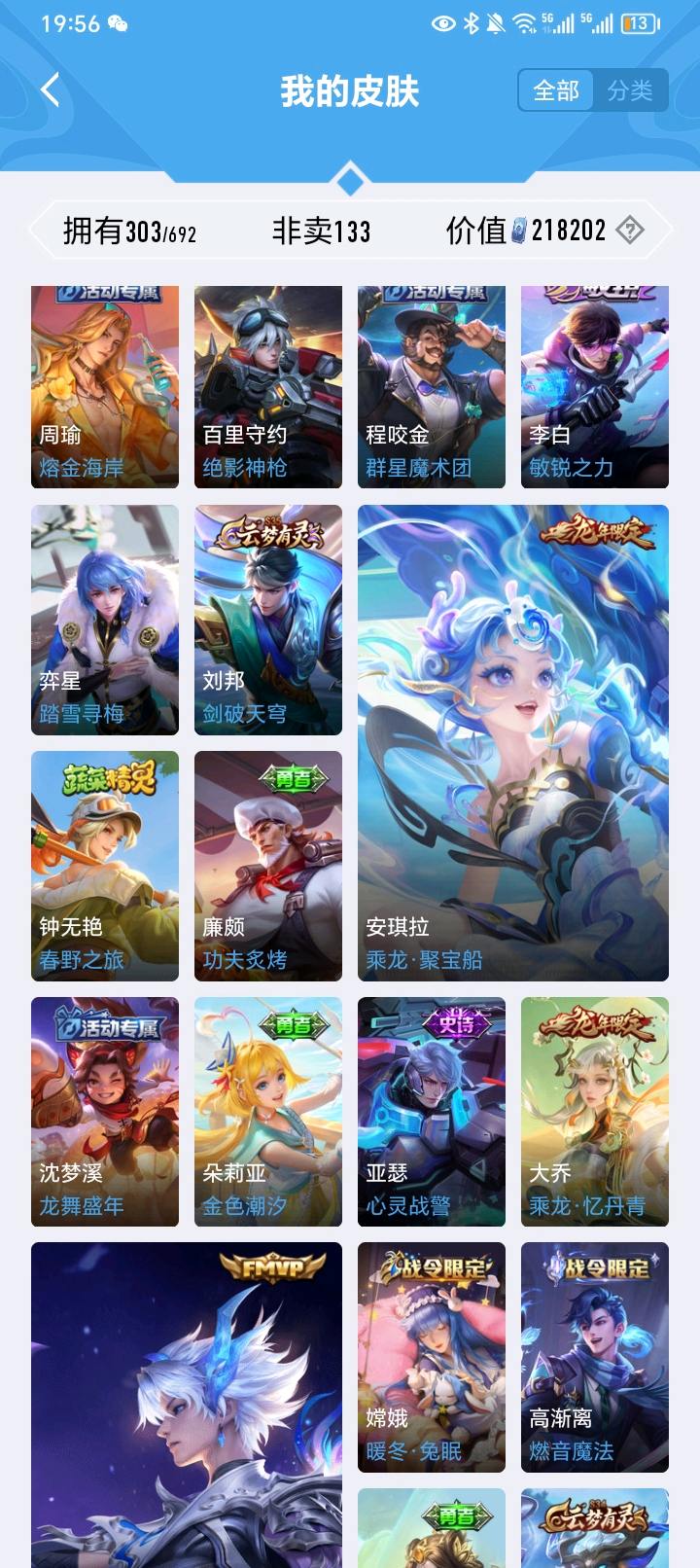Open 沈梦溪 龙舞盛年 skin card
700x1568 pixels.
(x=105, y=1112)
